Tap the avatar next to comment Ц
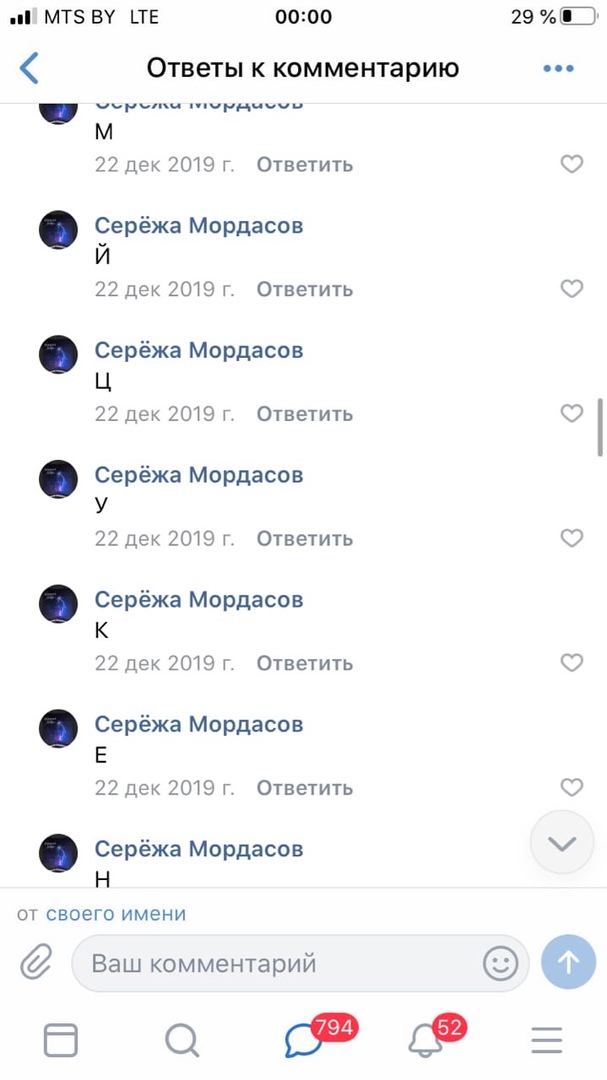The height and width of the screenshot is (1080, 607). [x=58, y=355]
